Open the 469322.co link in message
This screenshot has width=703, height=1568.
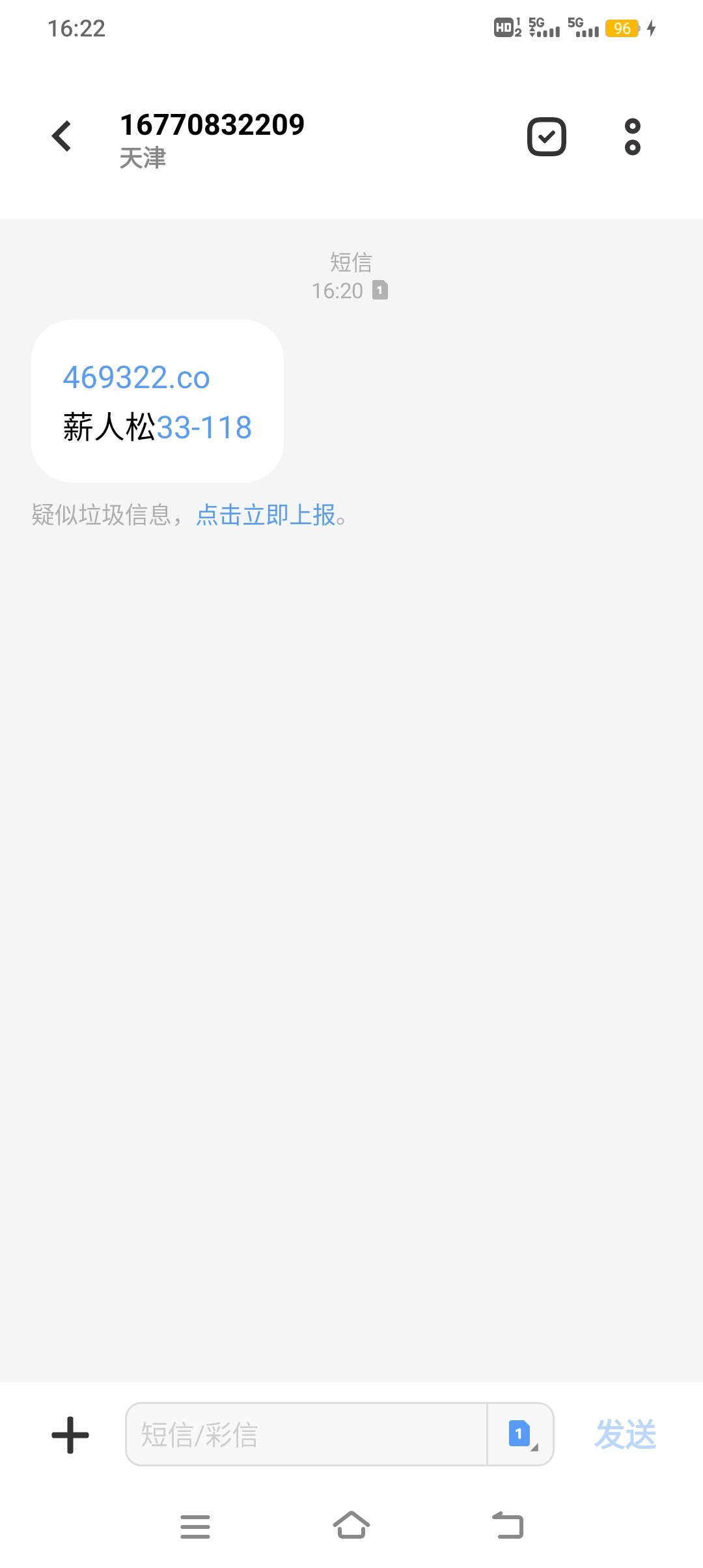click(x=136, y=378)
